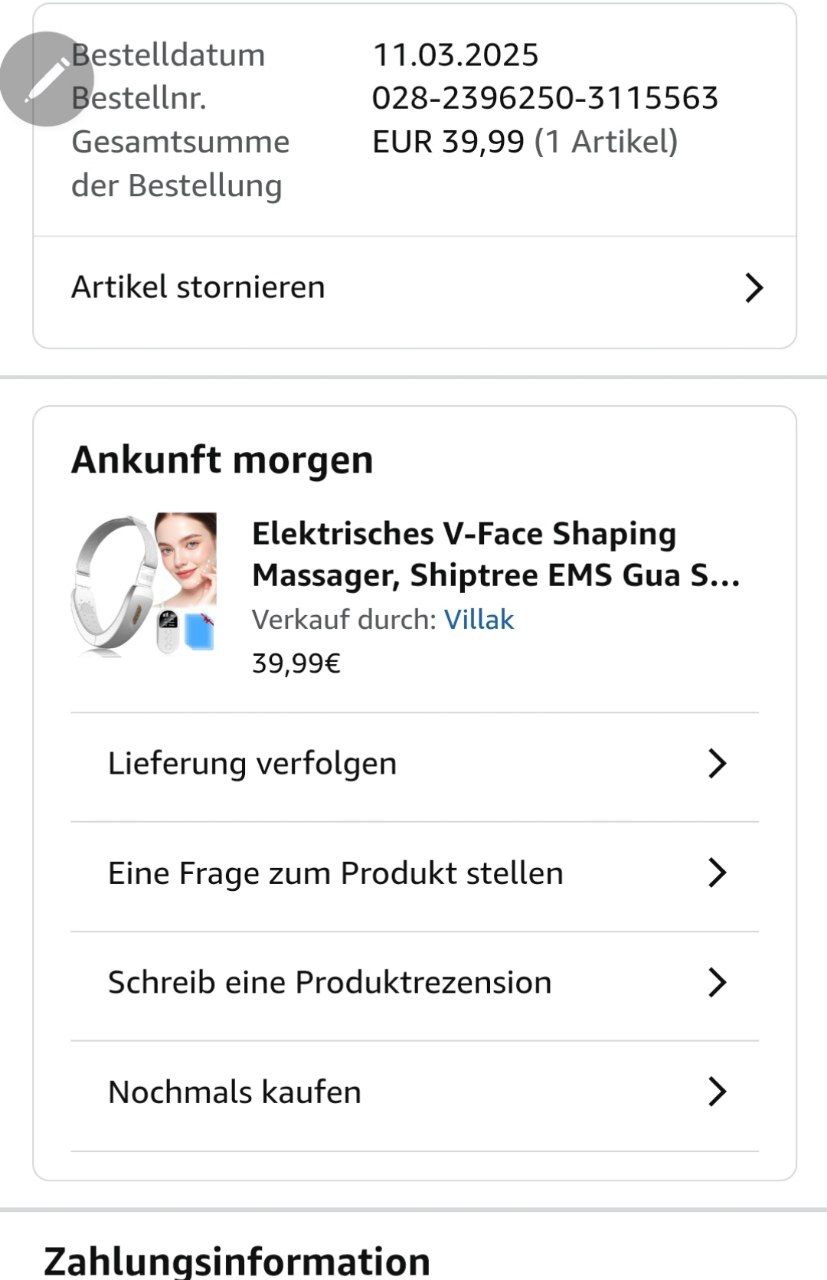Tap the pencil edit icon
Viewport: 827px width, 1280px height.
coord(47,79)
